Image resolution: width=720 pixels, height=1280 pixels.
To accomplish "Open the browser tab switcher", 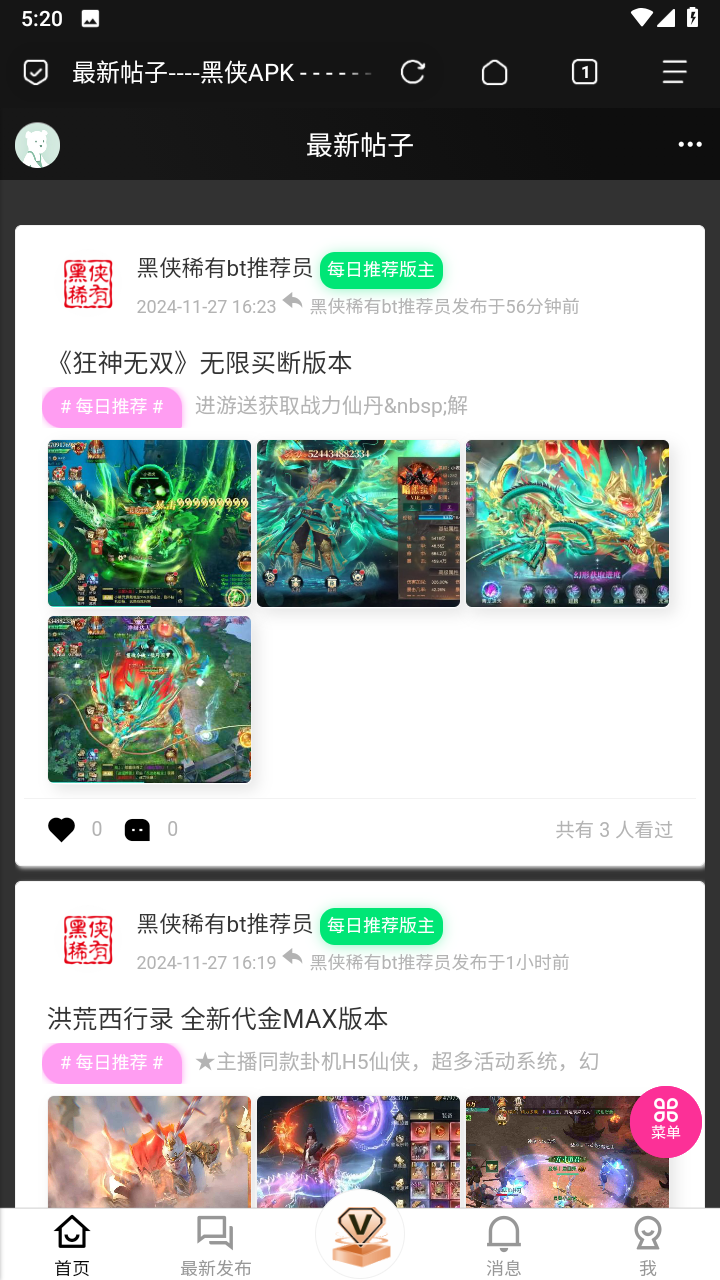I will 584,72.
